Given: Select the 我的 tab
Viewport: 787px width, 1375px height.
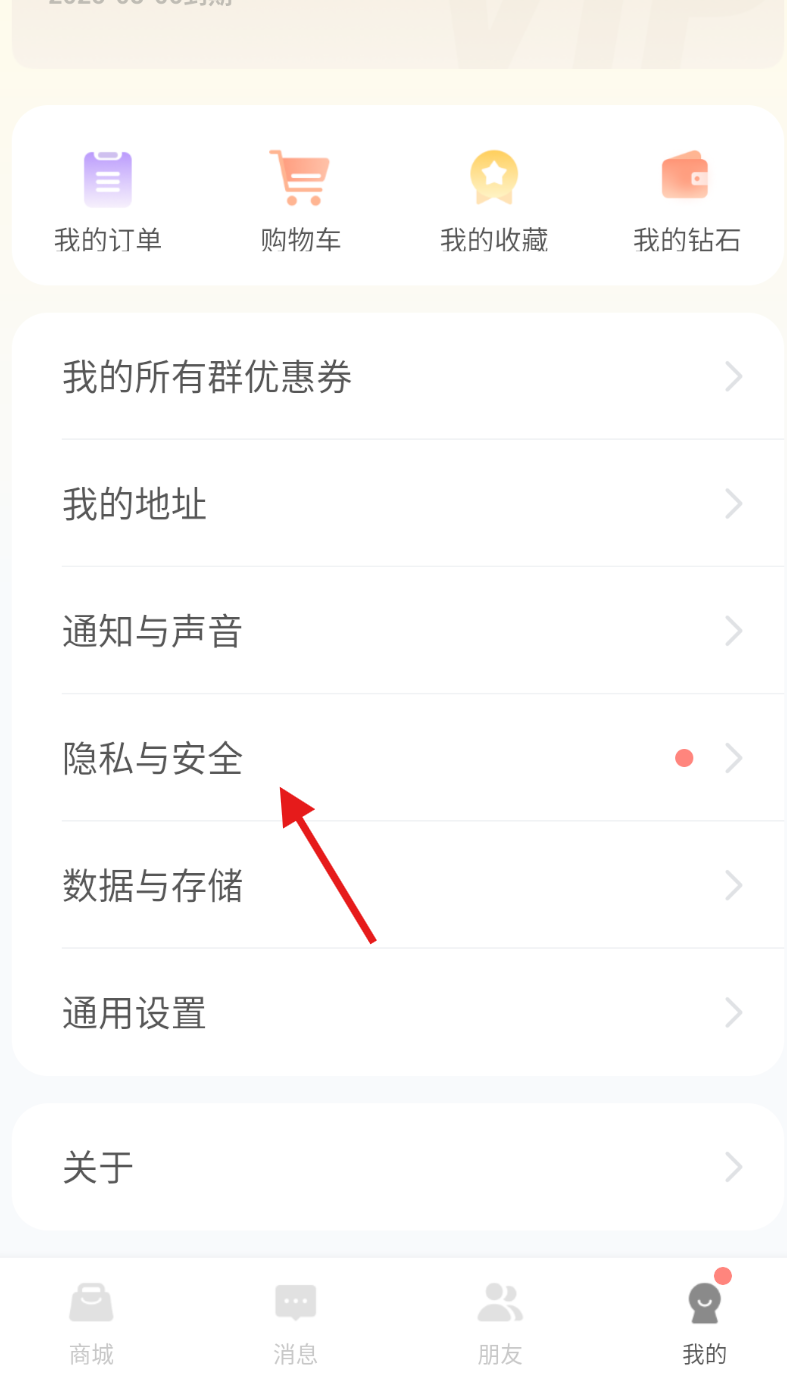Looking at the screenshot, I should (704, 1322).
